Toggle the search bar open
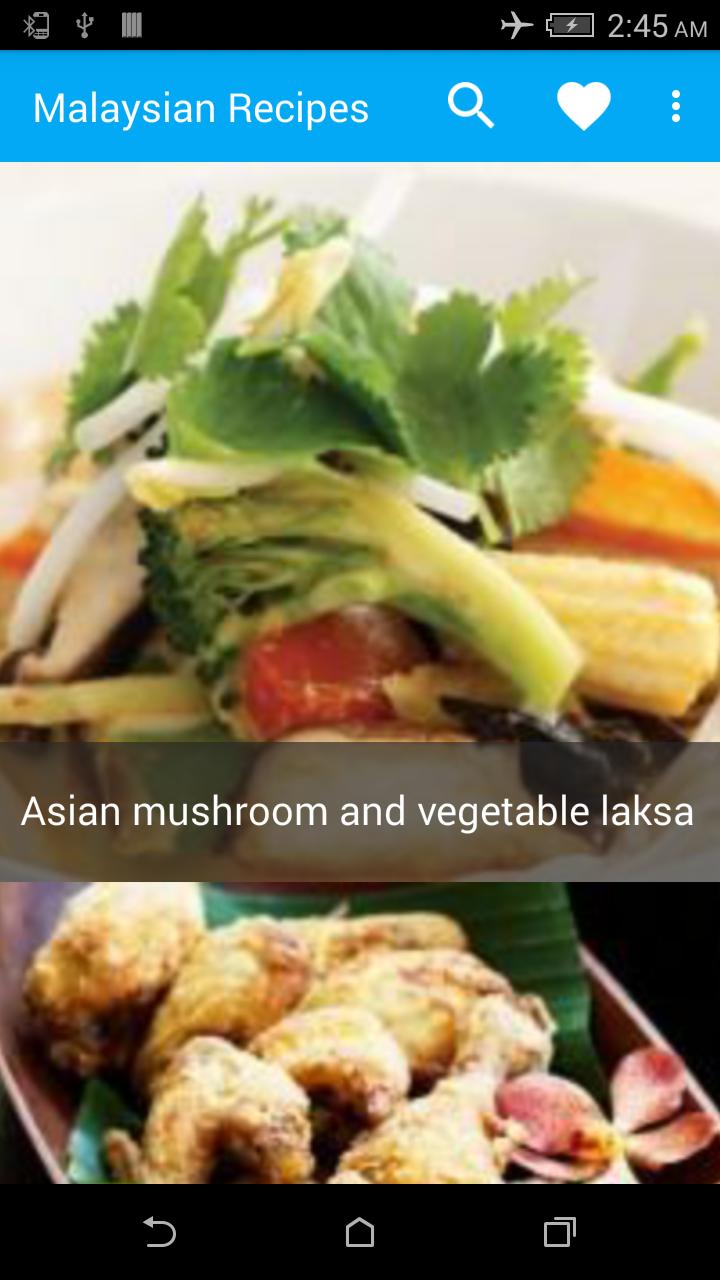Image resolution: width=720 pixels, height=1280 pixels. [470, 104]
